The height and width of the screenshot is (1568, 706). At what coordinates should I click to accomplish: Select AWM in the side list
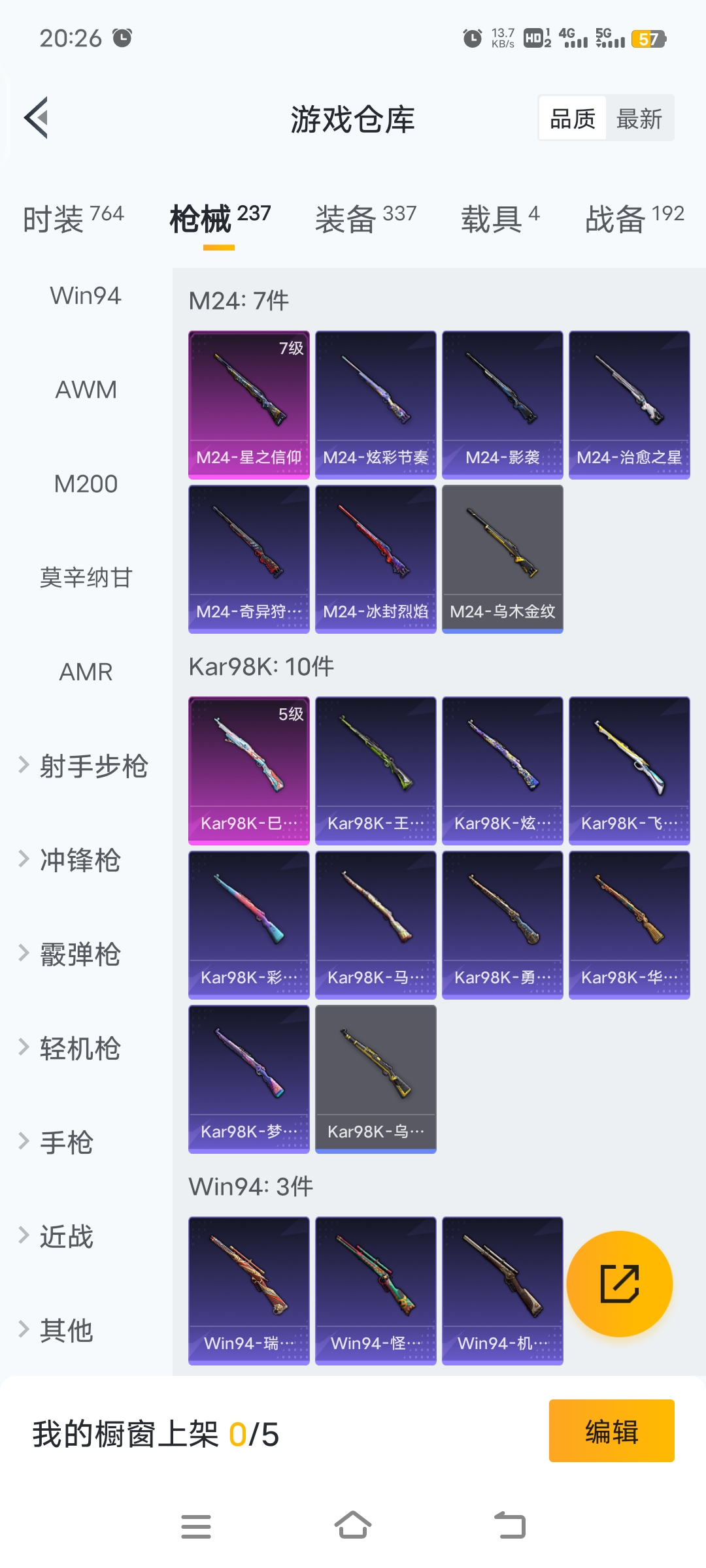point(86,390)
